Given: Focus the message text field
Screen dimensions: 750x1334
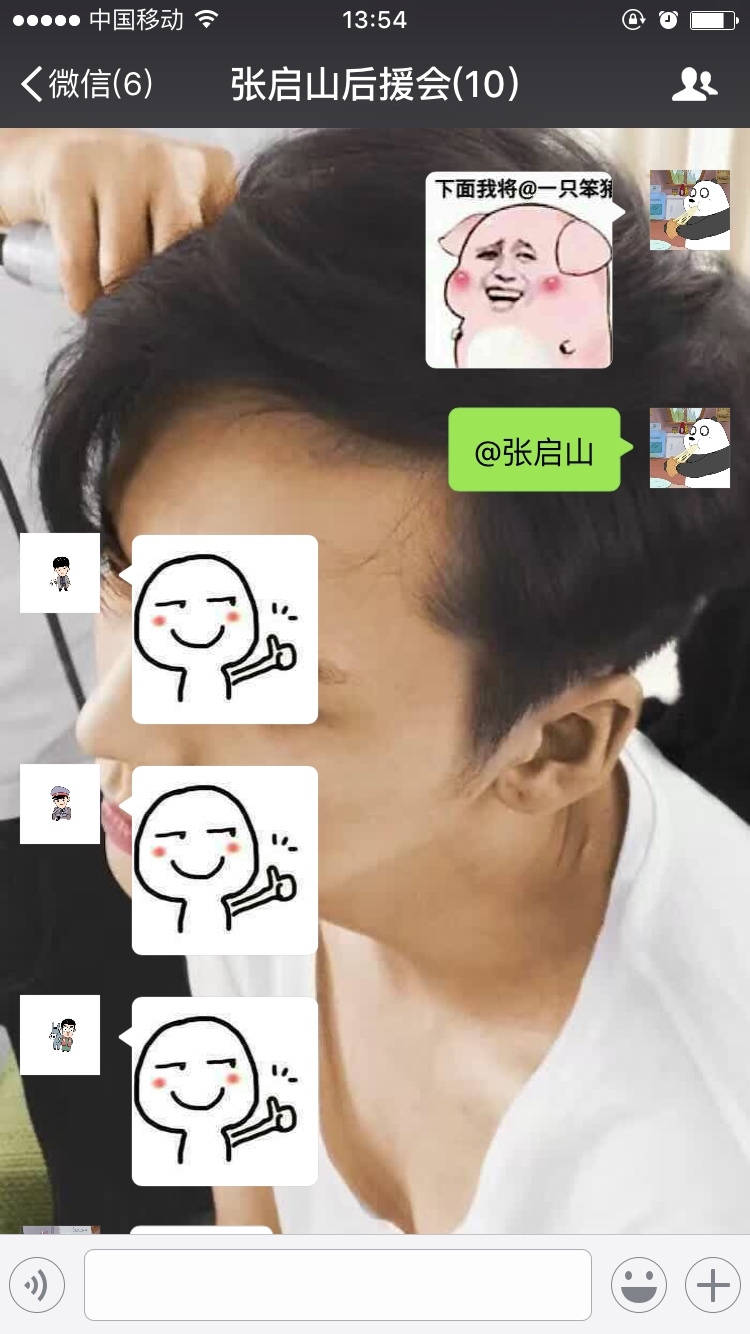Looking at the screenshot, I should (x=337, y=1285).
